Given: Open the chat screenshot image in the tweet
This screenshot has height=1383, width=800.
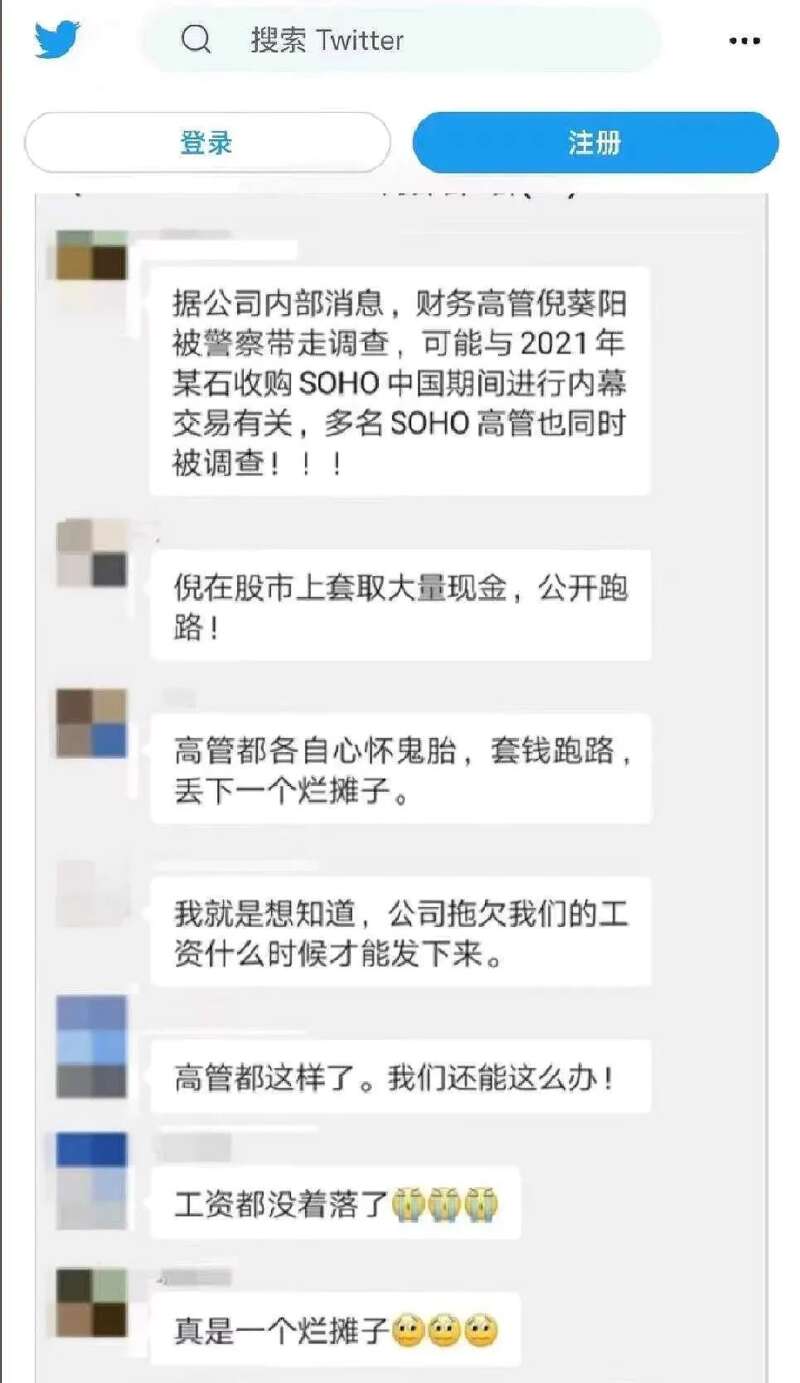Looking at the screenshot, I should pyautogui.click(x=400, y=780).
